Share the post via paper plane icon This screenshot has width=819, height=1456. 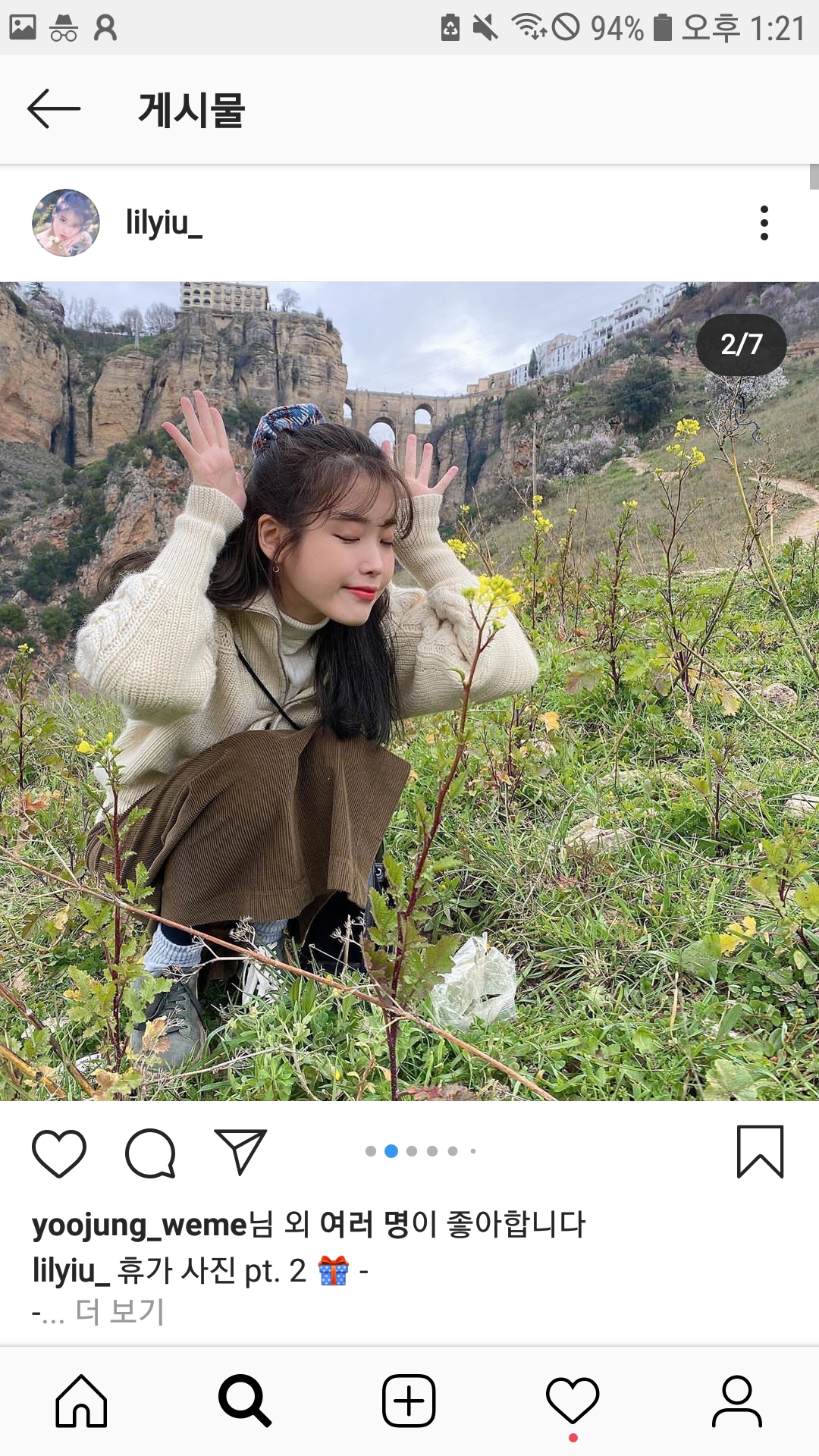tap(240, 1151)
